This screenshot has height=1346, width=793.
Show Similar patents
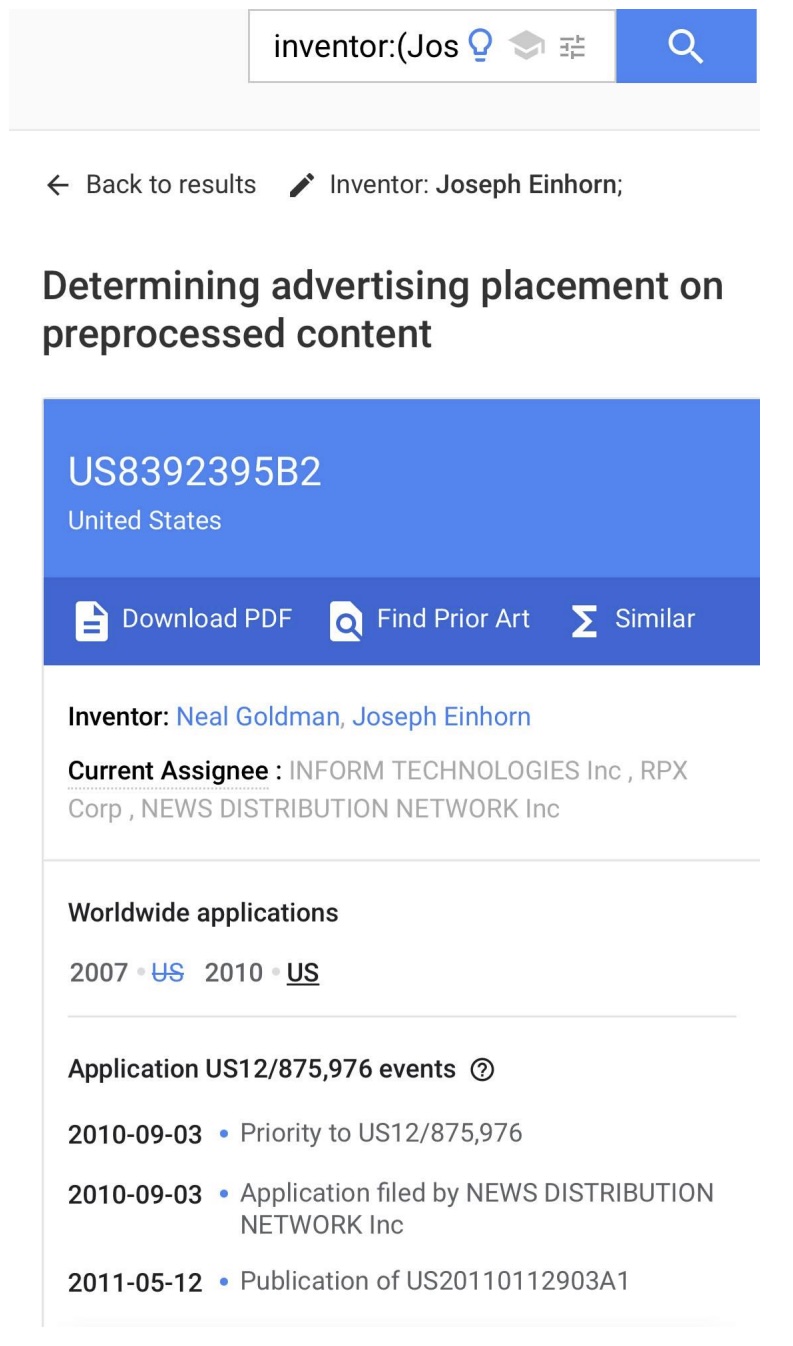pyautogui.click(x=633, y=619)
